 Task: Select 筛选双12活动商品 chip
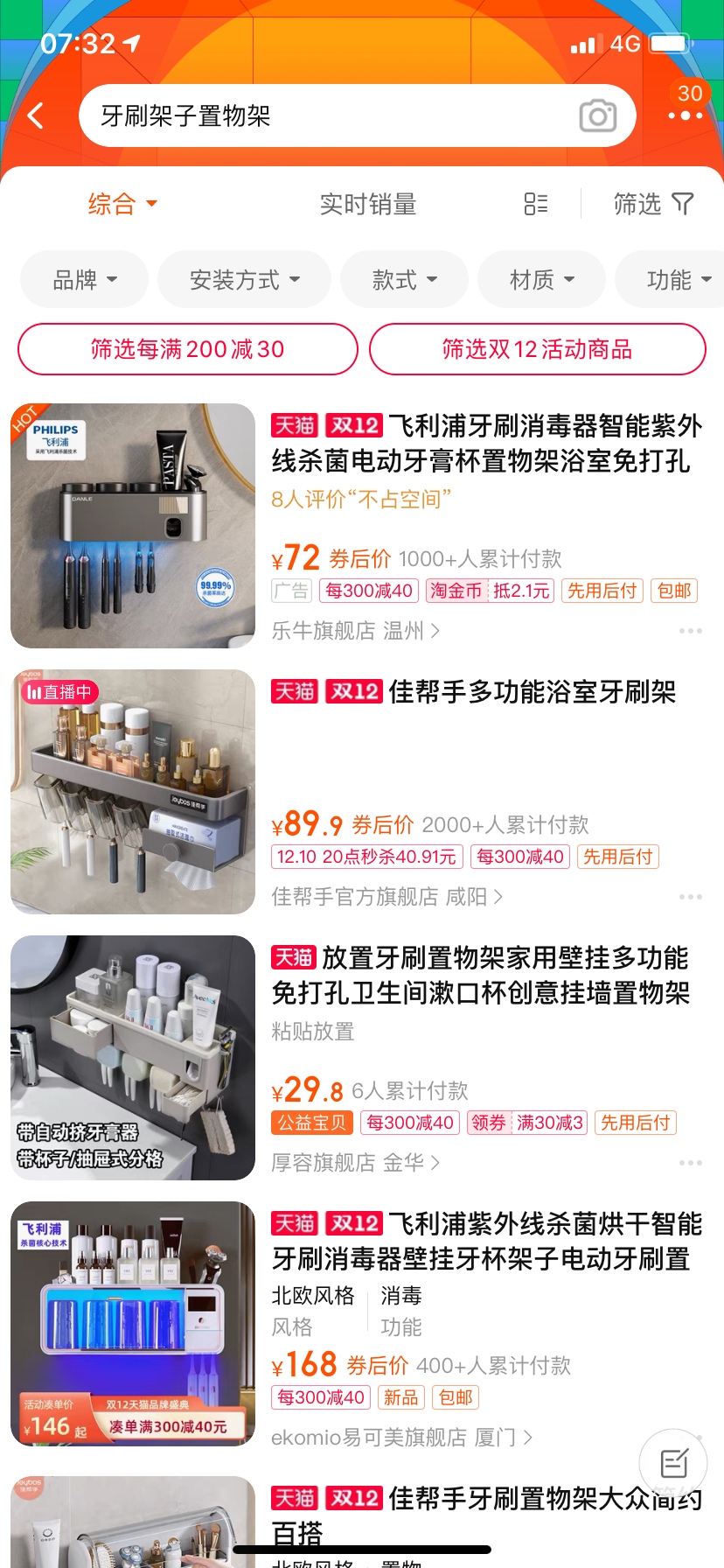click(537, 349)
